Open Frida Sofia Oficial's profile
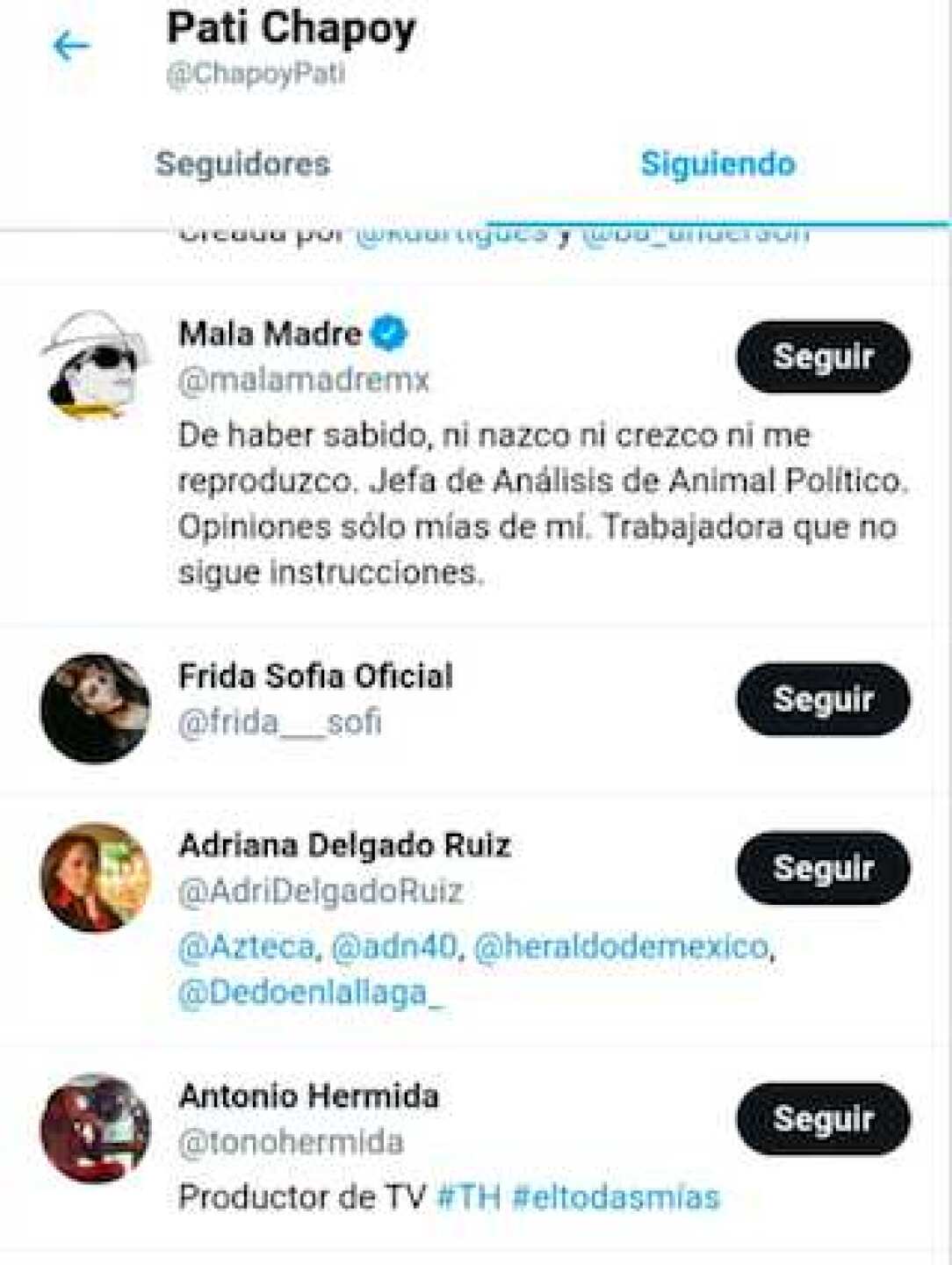The width and height of the screenshot is (952, 1265). click(315, 676)
